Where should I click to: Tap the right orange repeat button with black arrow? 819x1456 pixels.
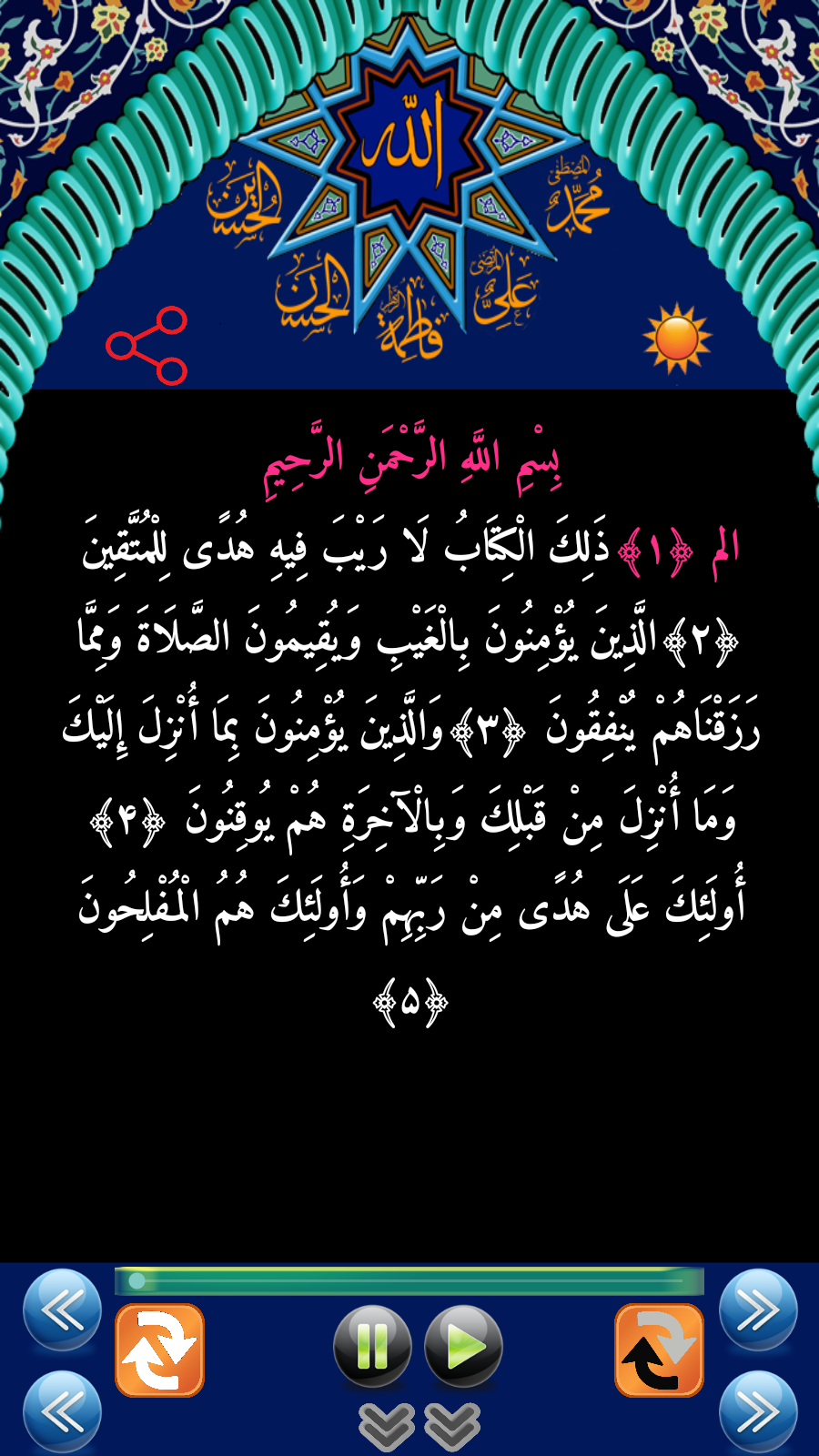(659, 1350)
